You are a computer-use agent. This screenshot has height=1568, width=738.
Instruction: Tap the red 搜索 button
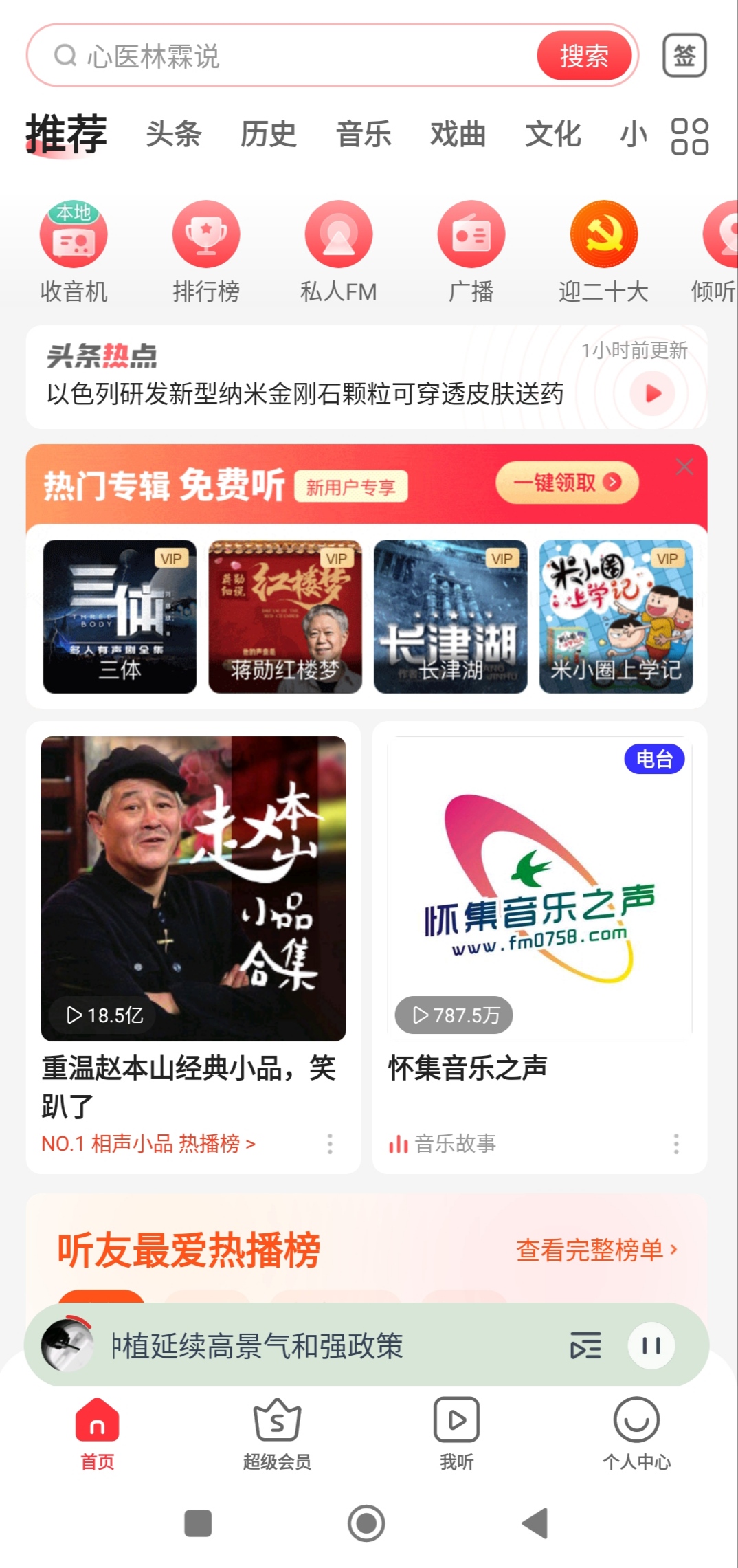[583, 56]
